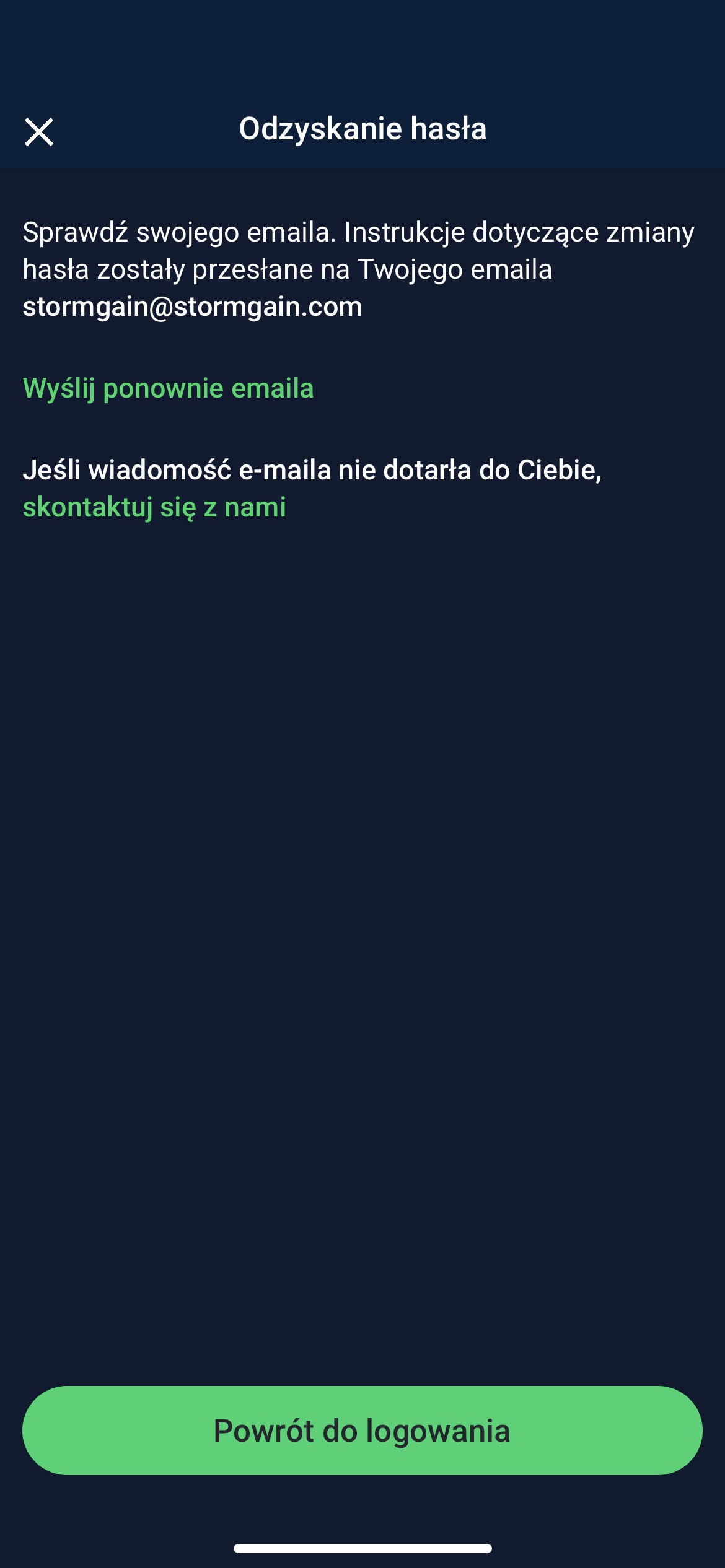Screen dimensions: 725x1568
Task: Open the 'skontaktuj się z nami' link
Action: point(154,507)
